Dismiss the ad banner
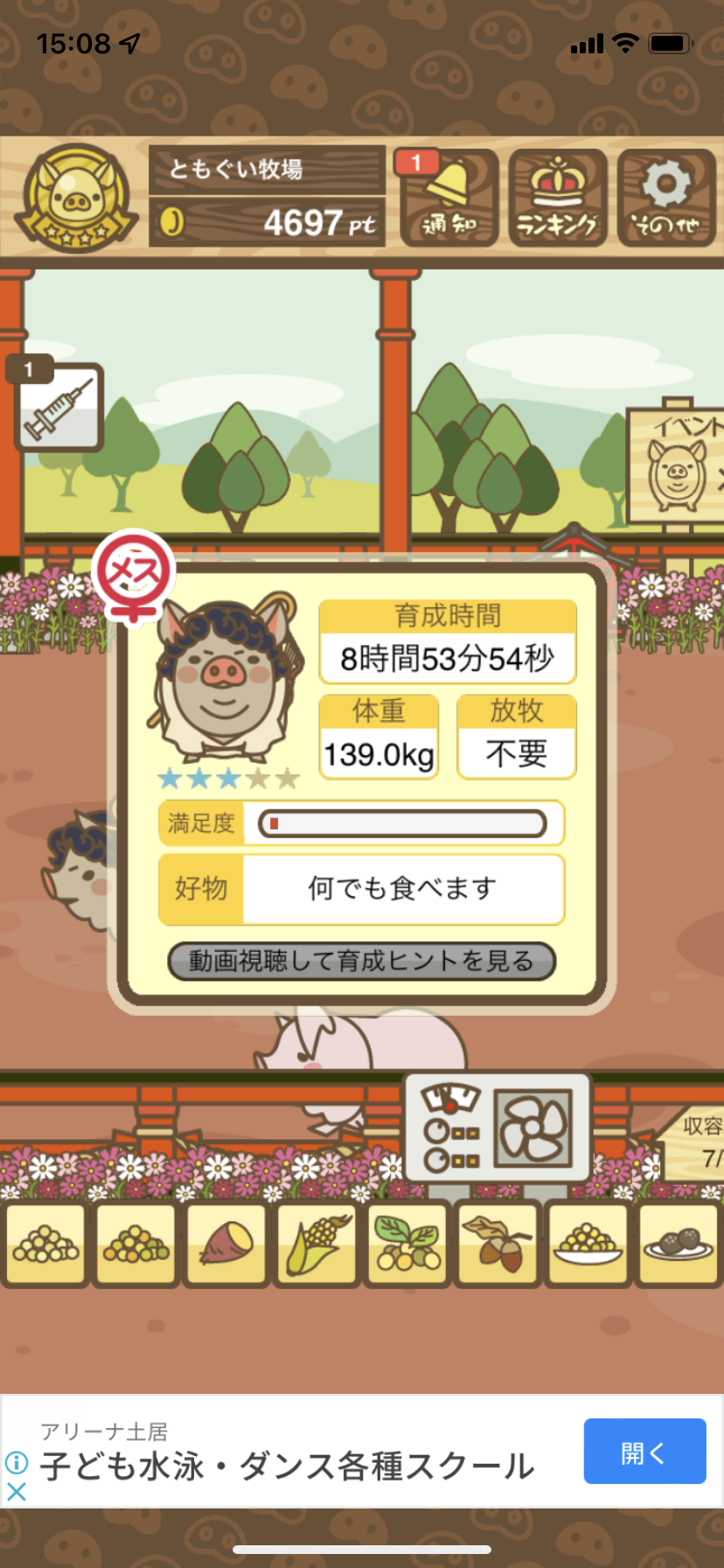Screen dimensions: 724x1568 pyautogui.click(x=16, y=1491)
